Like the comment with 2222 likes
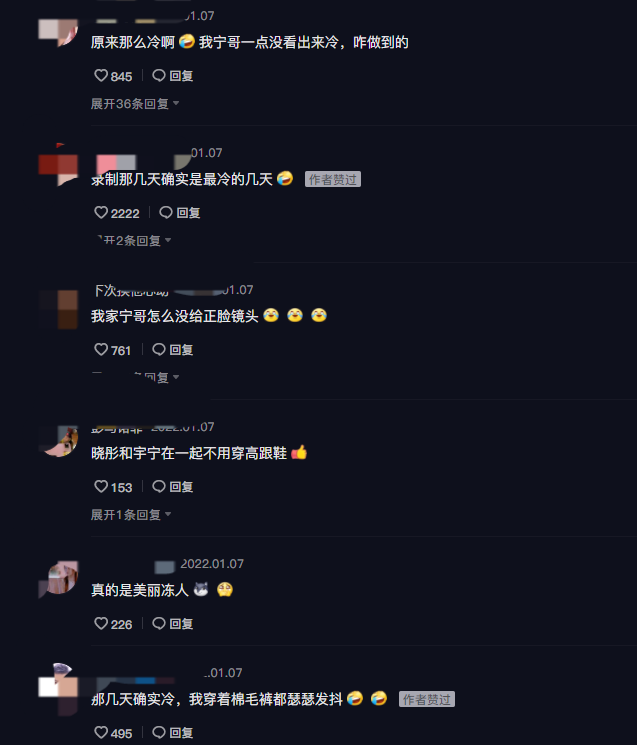 click(x=101, y=213)
